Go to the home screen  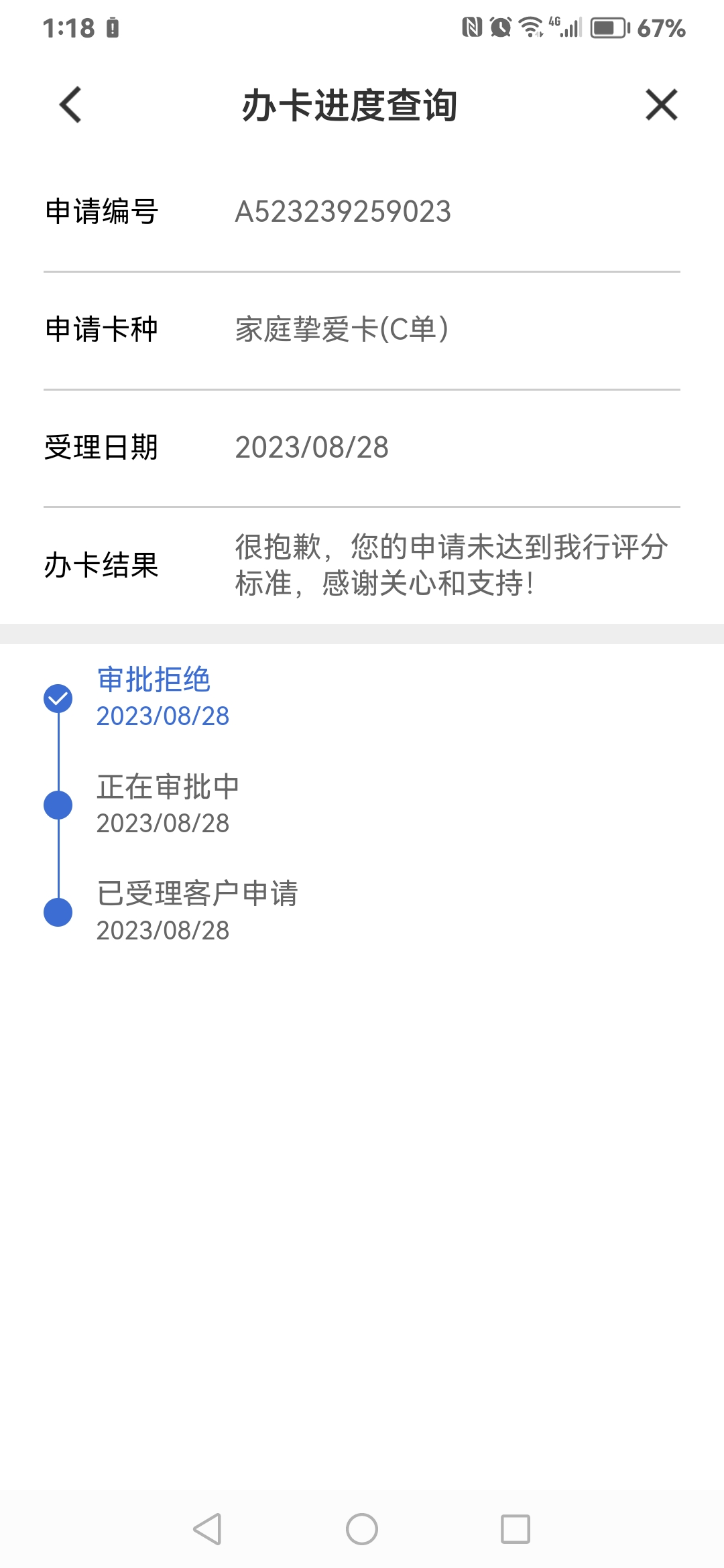coord(362,1529)
